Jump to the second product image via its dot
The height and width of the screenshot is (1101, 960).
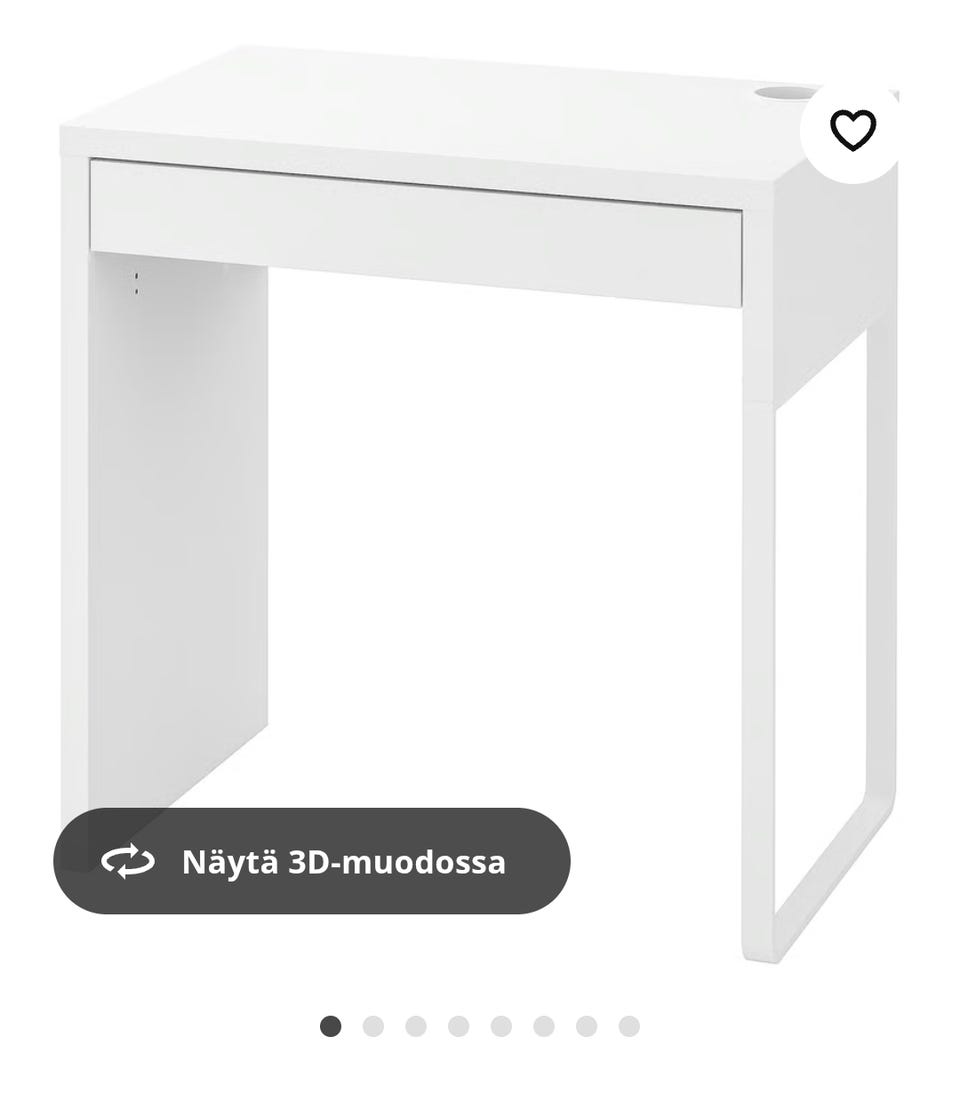point(373,1024)
